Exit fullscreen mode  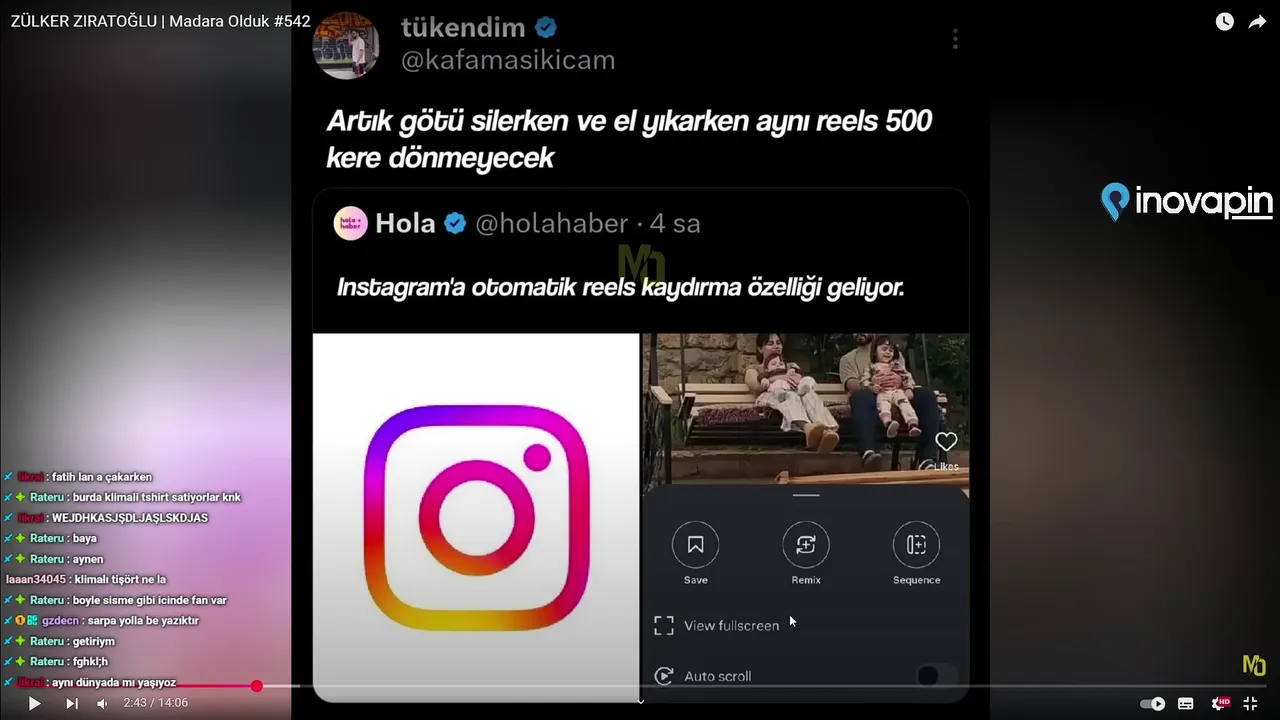[x=1250, y=703]
